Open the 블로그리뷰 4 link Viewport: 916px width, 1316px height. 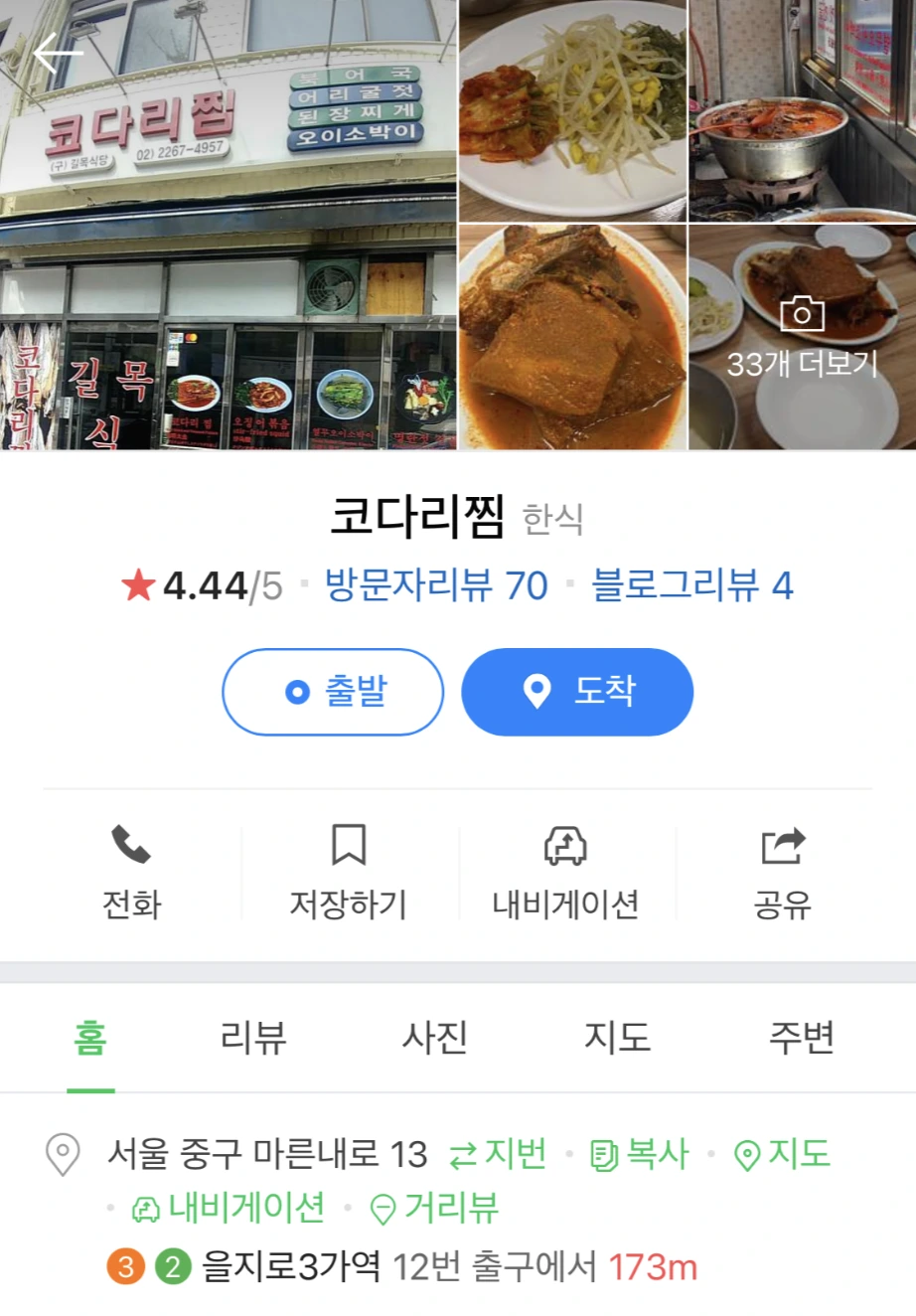692,585
